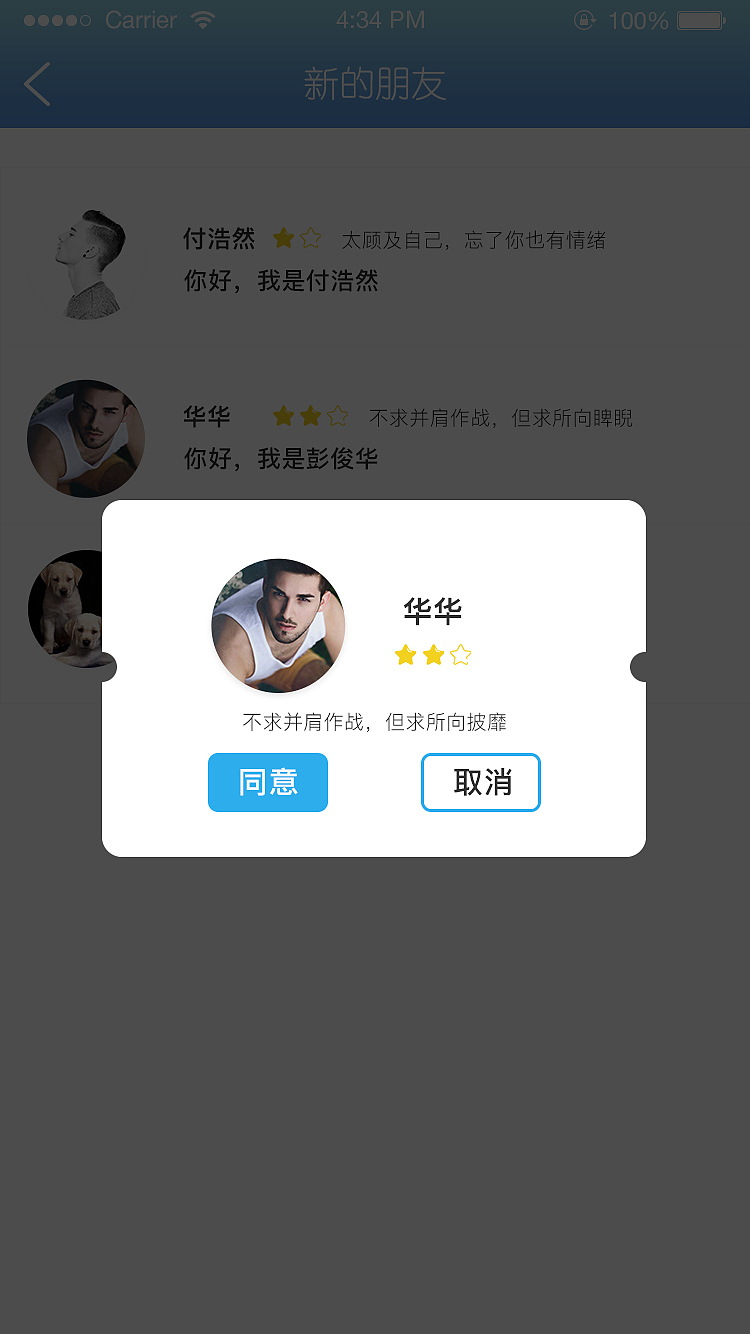Toggle the second star in 华华's list rating
750x1334 pixels.
[x=311, y=415]
